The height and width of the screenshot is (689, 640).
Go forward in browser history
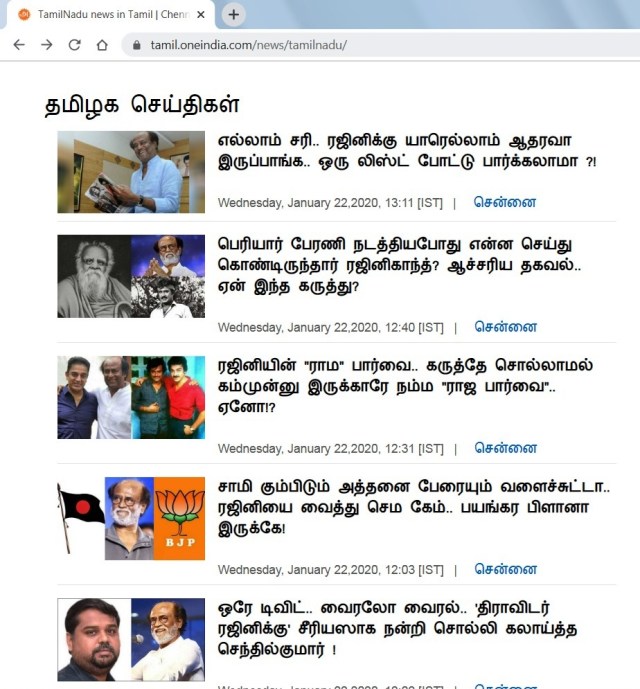click(x=46, y=45)
